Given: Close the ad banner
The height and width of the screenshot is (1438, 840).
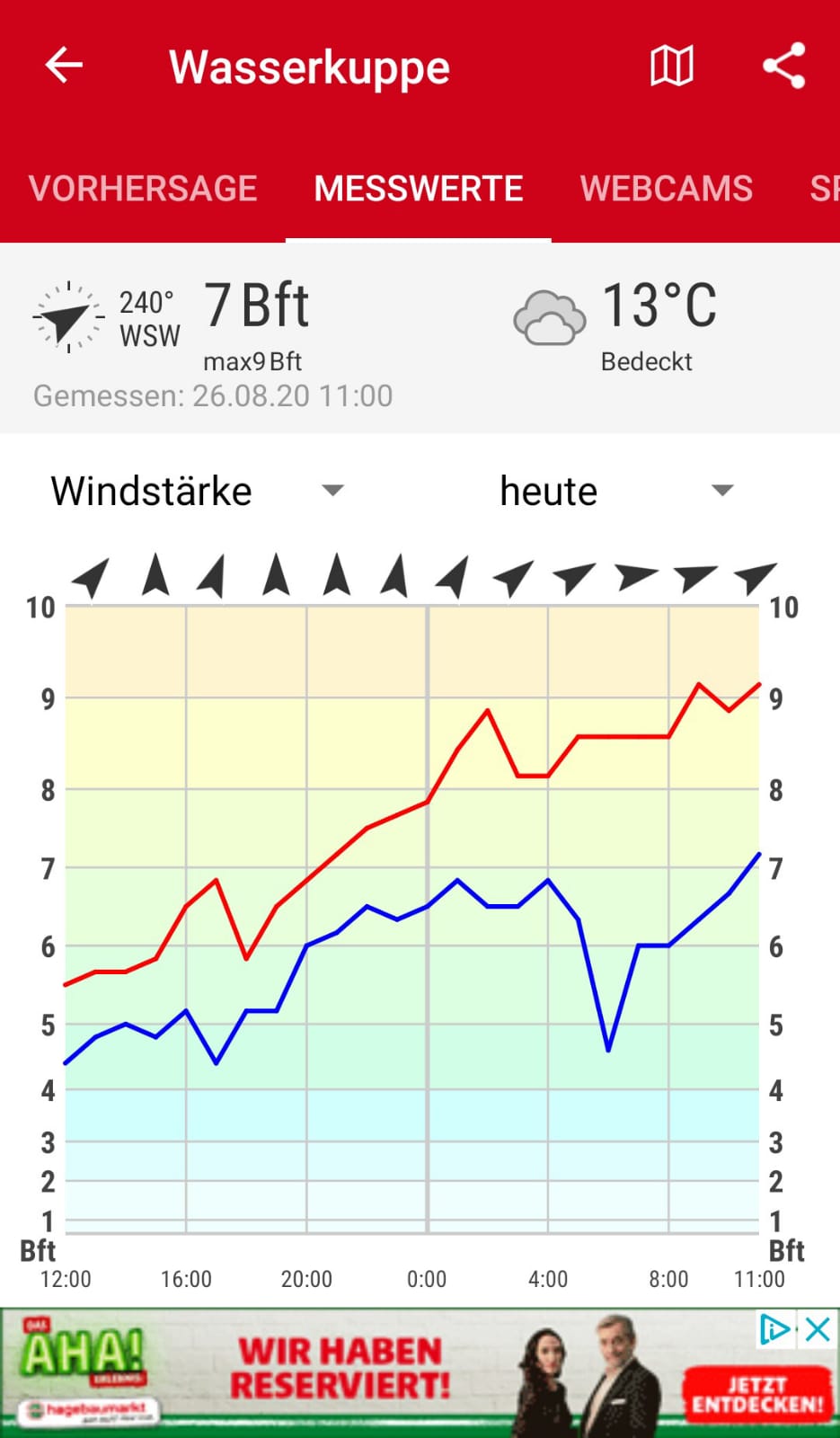Looking at the screenshot, I should pyautogui.click(x=818, y=1328).
